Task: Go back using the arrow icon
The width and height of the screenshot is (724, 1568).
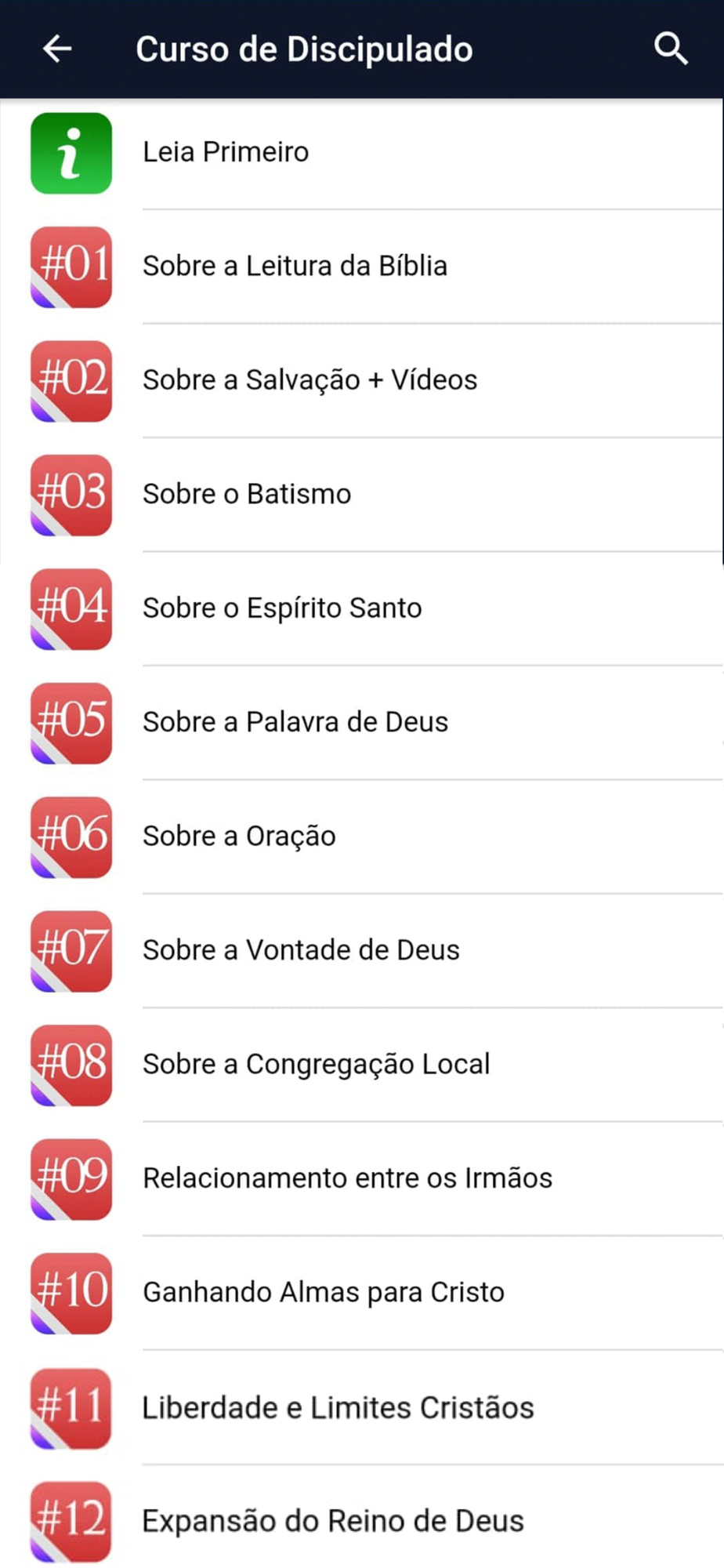Action: [x=57, y=49]
